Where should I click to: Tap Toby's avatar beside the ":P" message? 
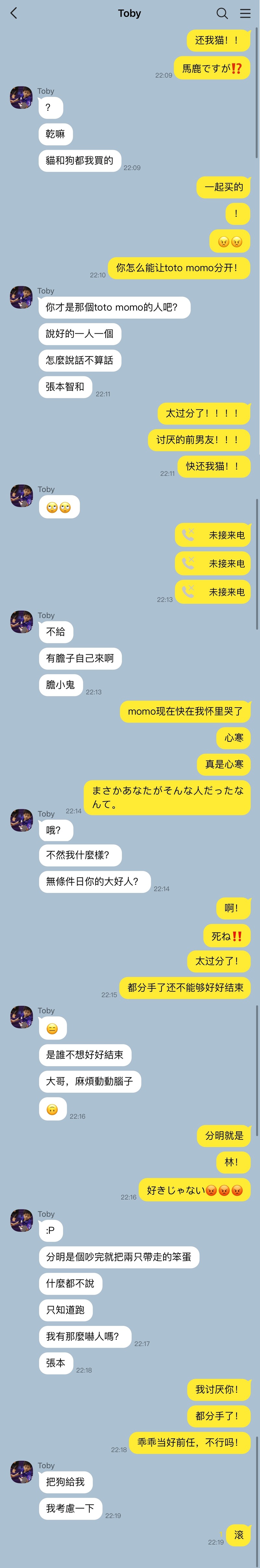21,1220
